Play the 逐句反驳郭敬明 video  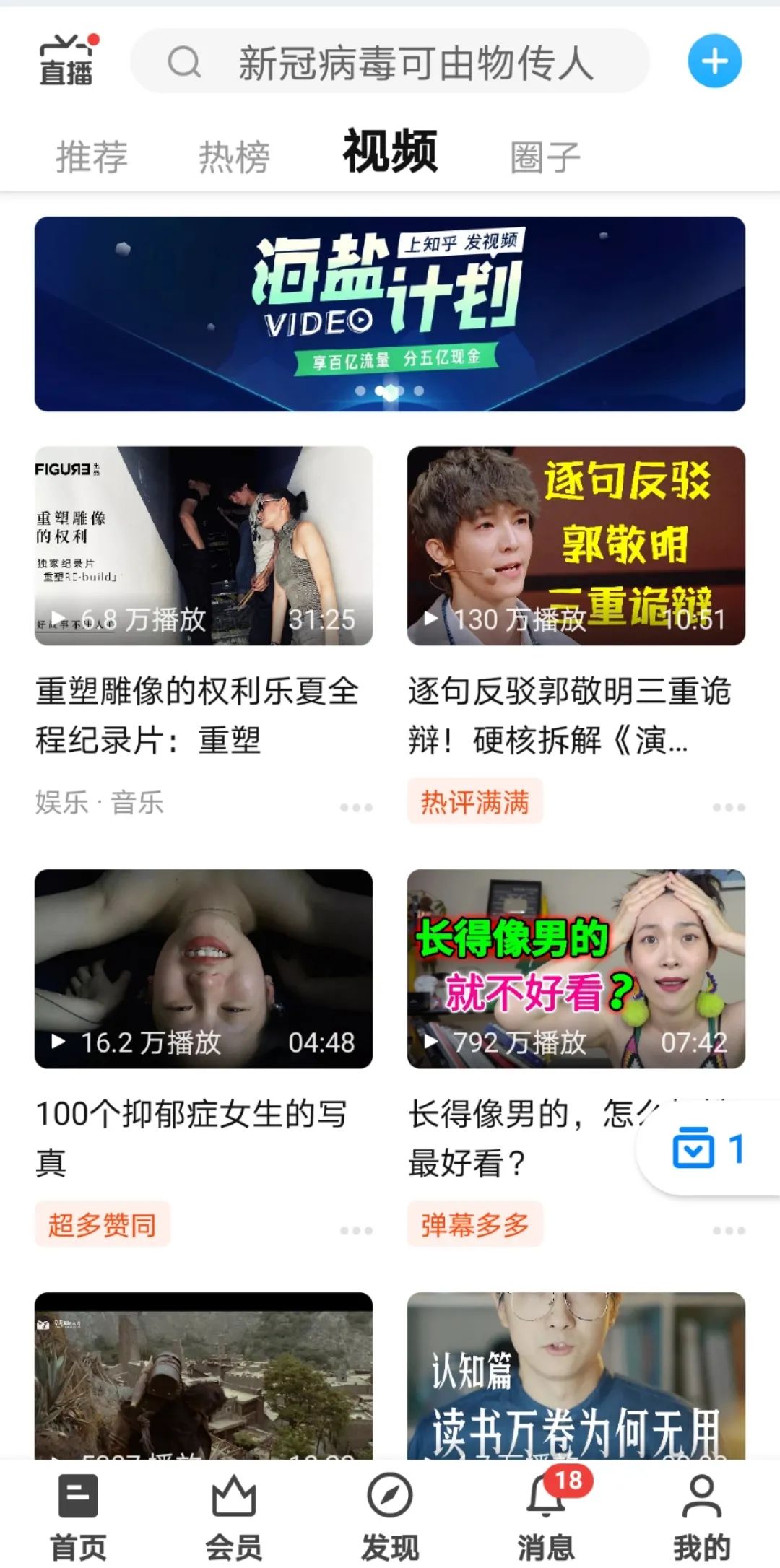[576, 546]
